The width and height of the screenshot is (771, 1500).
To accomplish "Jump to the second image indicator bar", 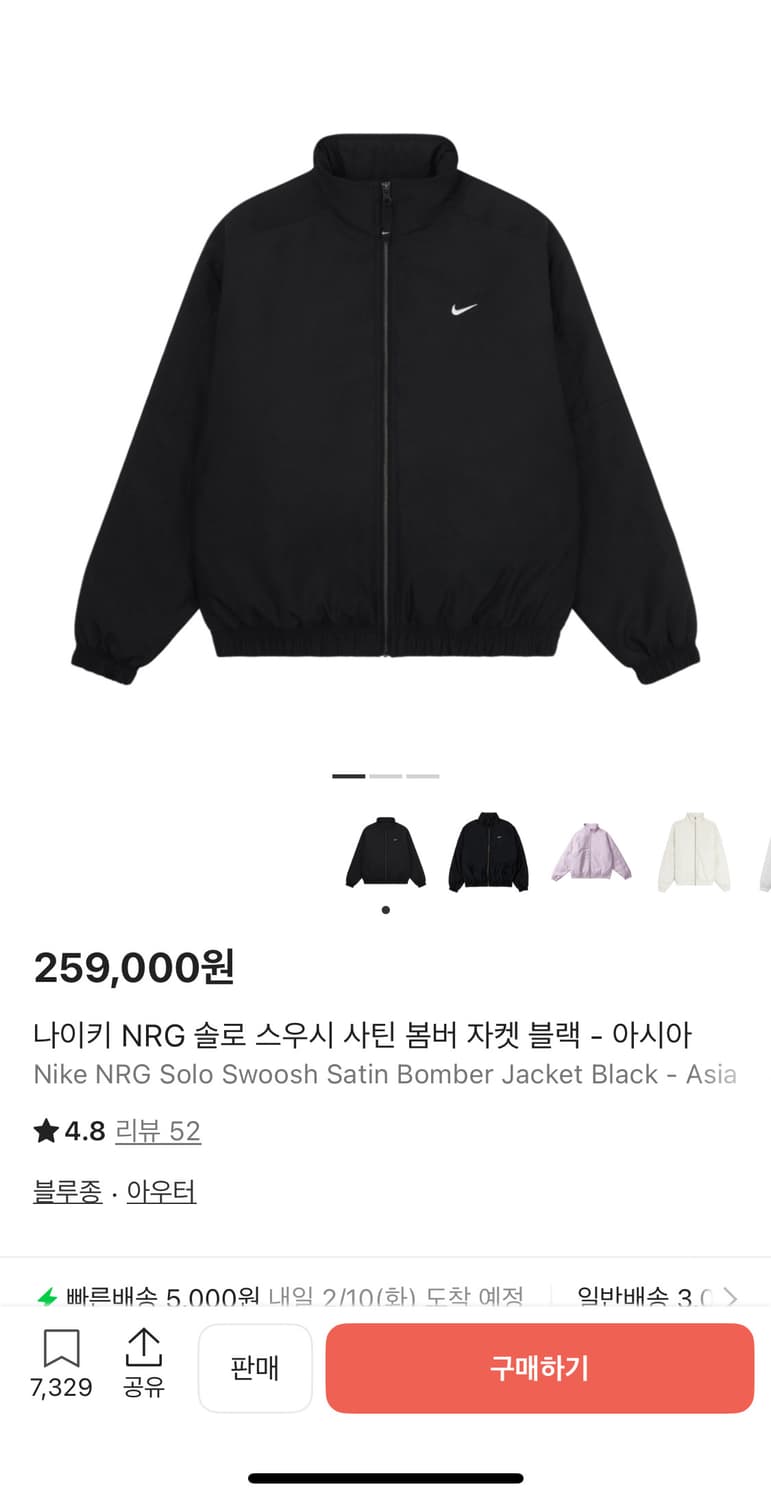I will [385, 776].
